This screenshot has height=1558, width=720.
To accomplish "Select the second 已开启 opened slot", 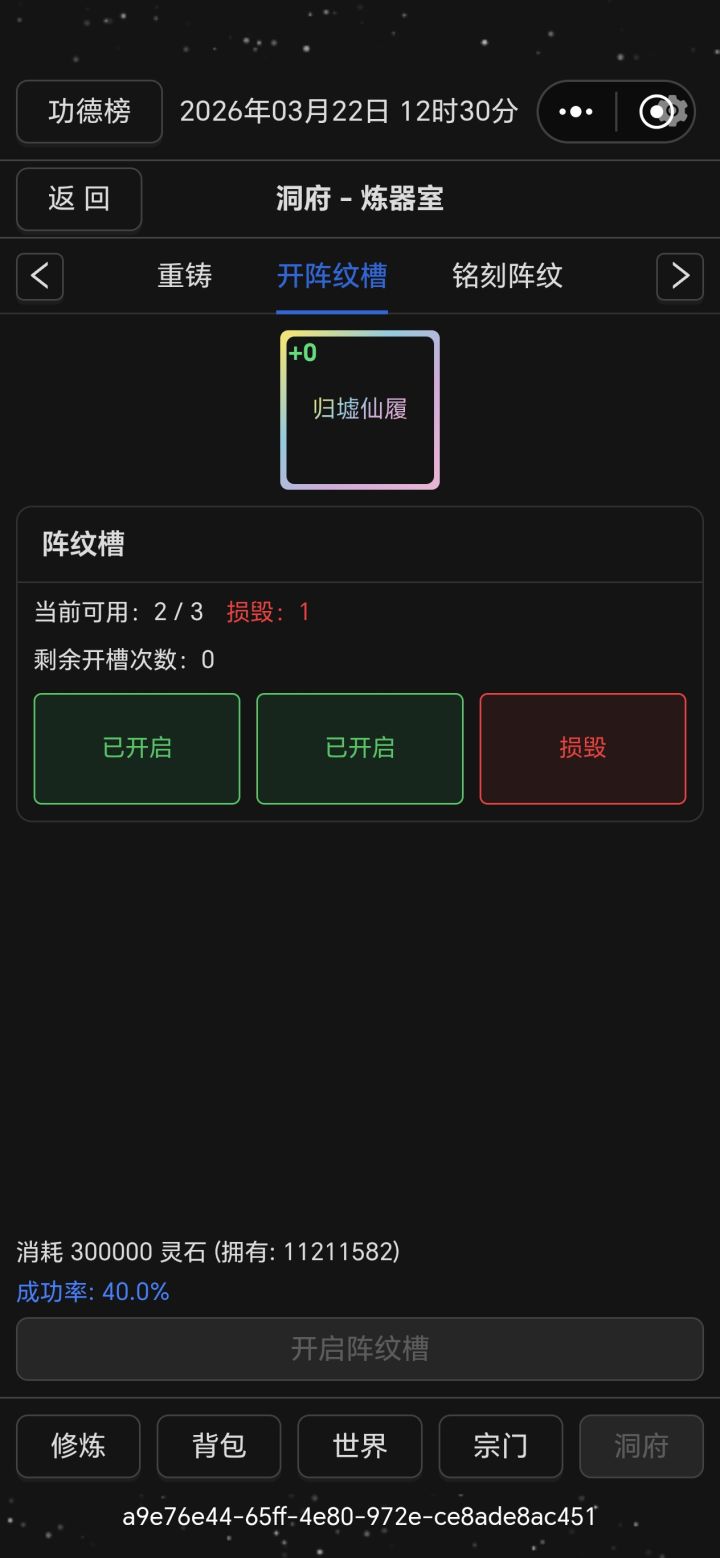I will point(360,748).
